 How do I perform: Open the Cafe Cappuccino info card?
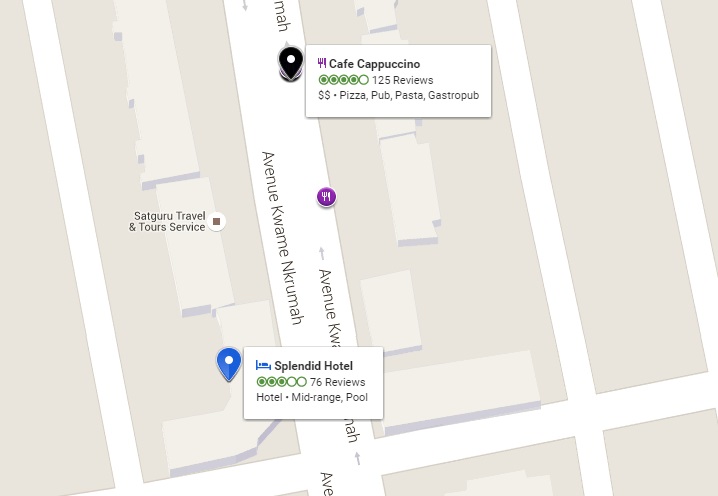tap(398, 80)
